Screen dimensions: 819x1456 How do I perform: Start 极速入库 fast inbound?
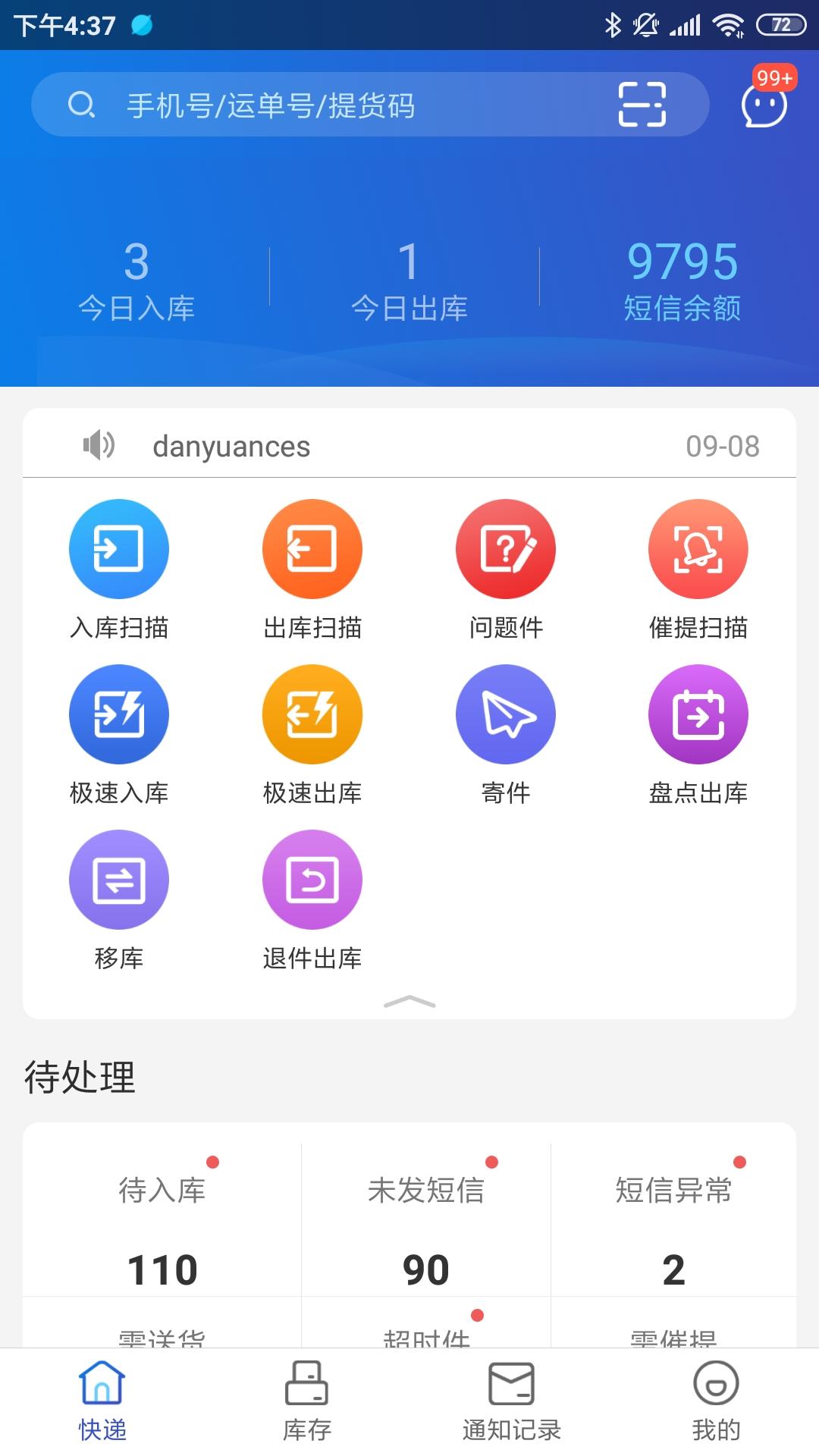(x=119, y=714)
